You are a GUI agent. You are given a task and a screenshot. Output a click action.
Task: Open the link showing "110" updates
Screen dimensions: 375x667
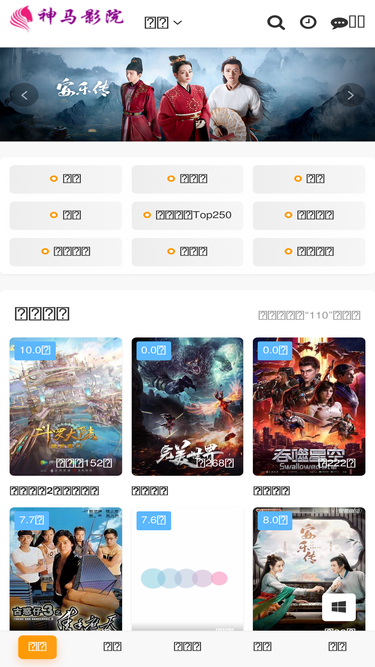pos(310,315)
